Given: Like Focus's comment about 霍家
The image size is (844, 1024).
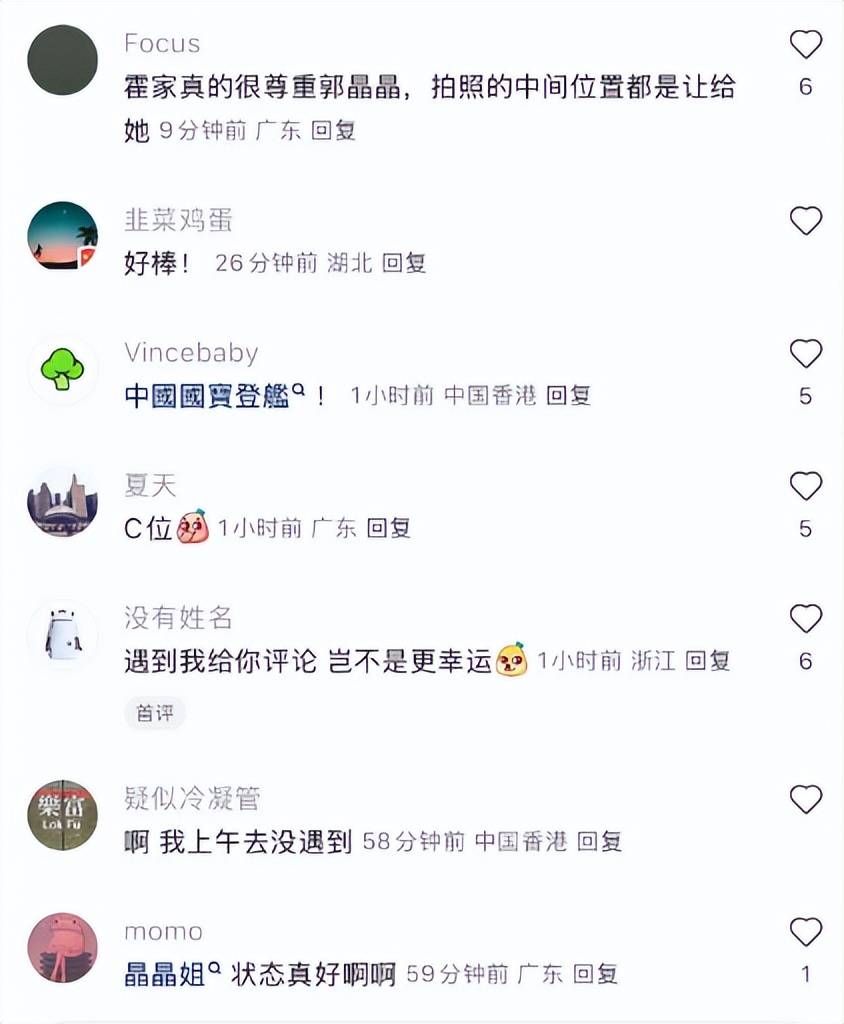Looking at the screenshot, I should click(x=805, y=44).
